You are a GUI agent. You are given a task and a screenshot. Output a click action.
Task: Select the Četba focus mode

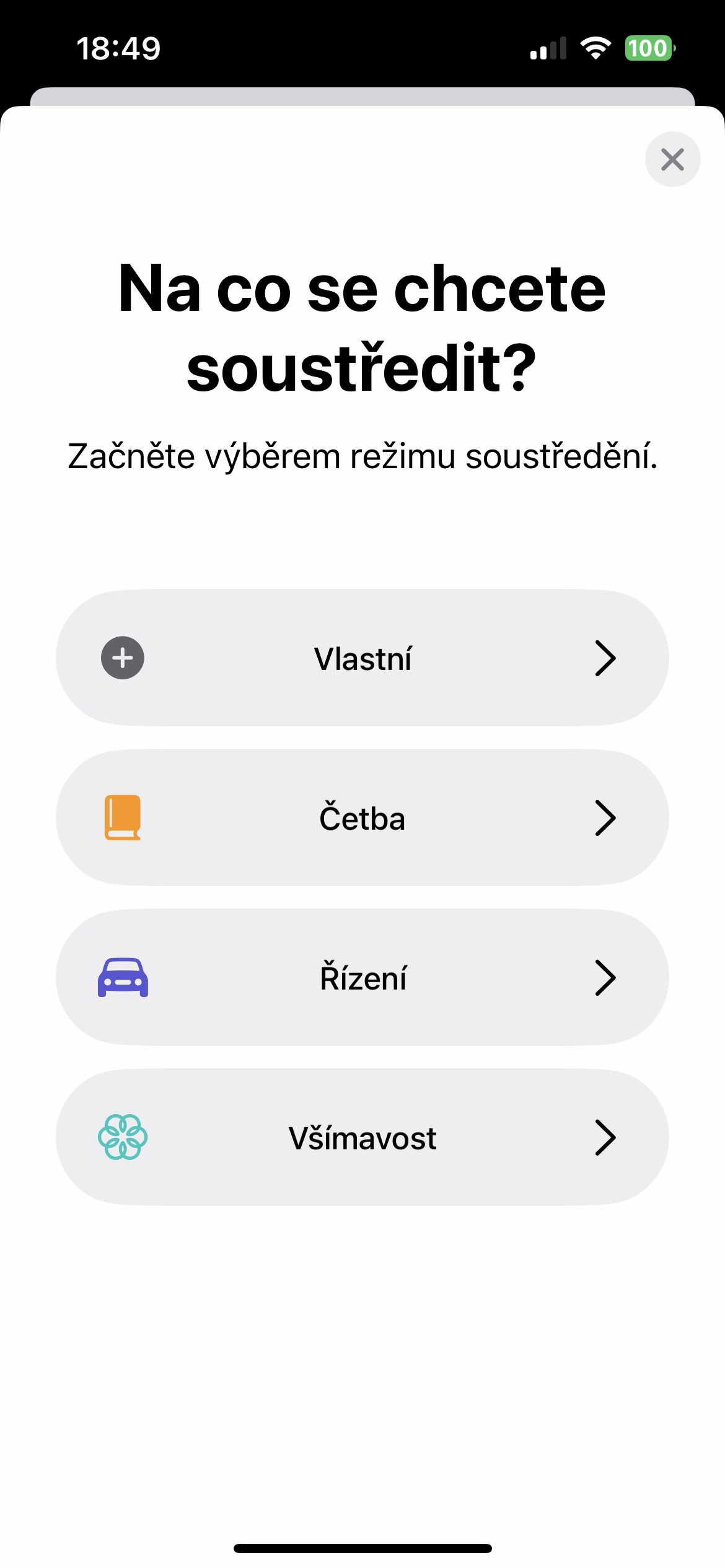point(362,817)
